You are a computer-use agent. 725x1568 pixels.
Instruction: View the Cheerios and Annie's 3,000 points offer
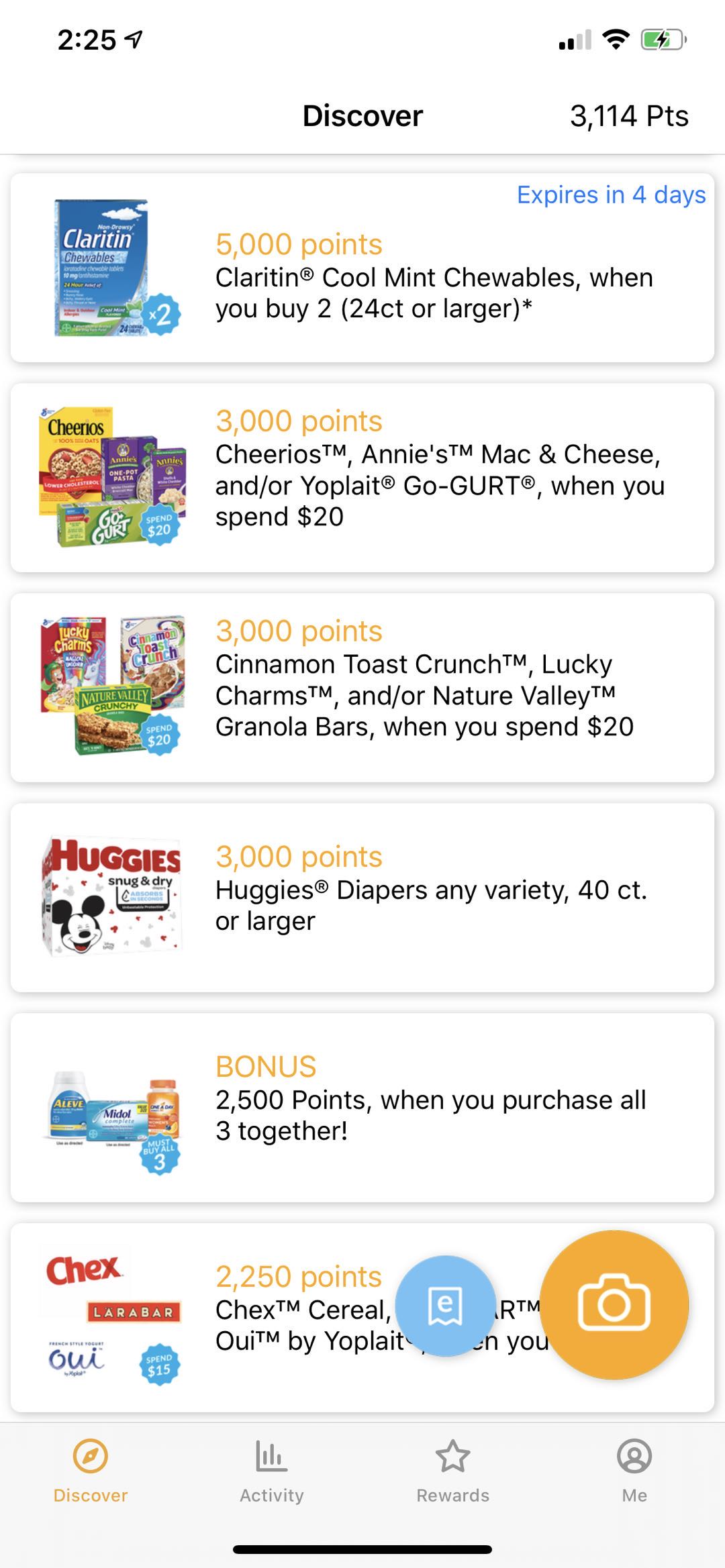pyautogui.click(x=362, y=478)
